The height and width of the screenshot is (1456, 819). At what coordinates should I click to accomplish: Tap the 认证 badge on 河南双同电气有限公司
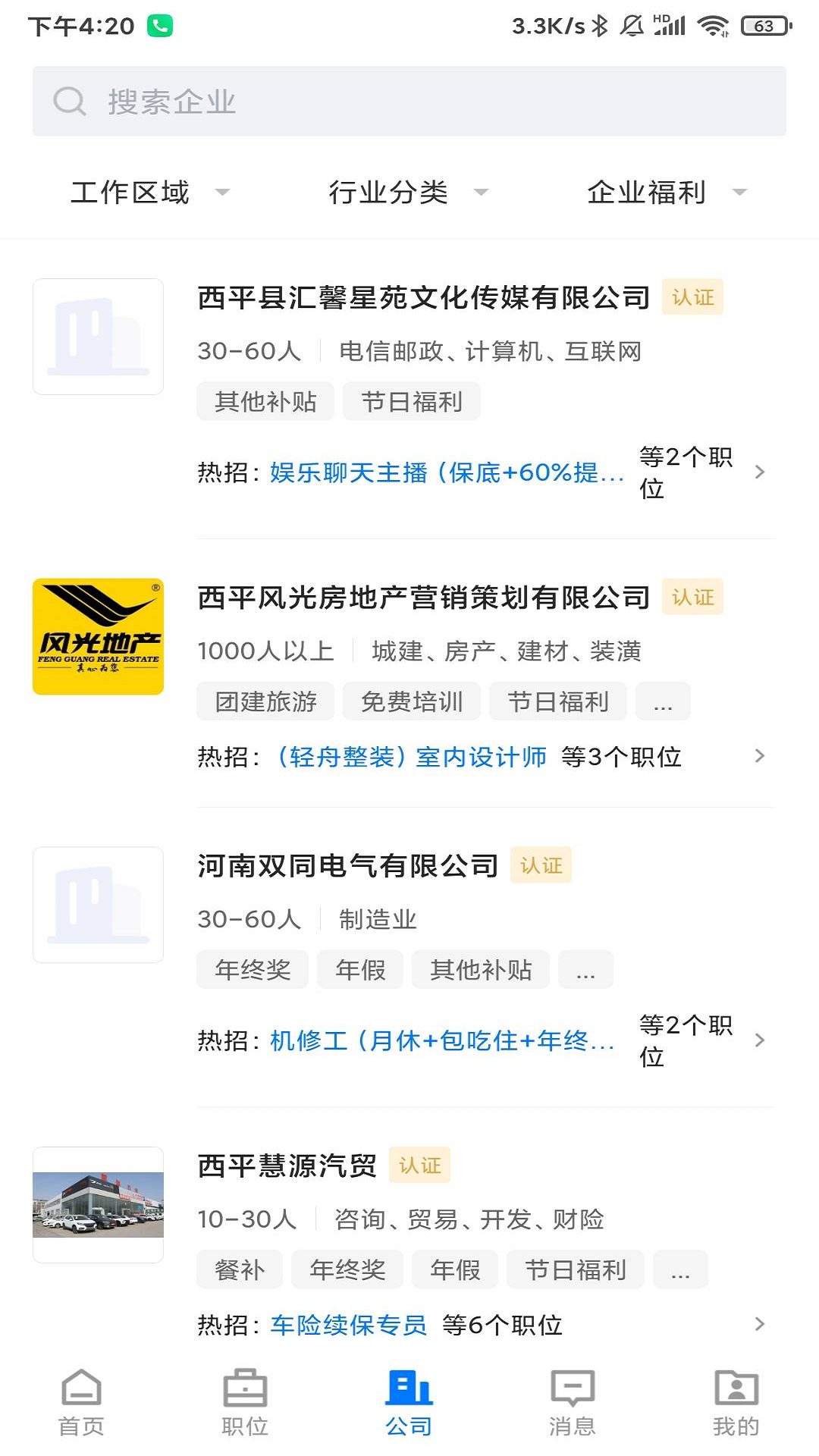(x=541, y=865)
